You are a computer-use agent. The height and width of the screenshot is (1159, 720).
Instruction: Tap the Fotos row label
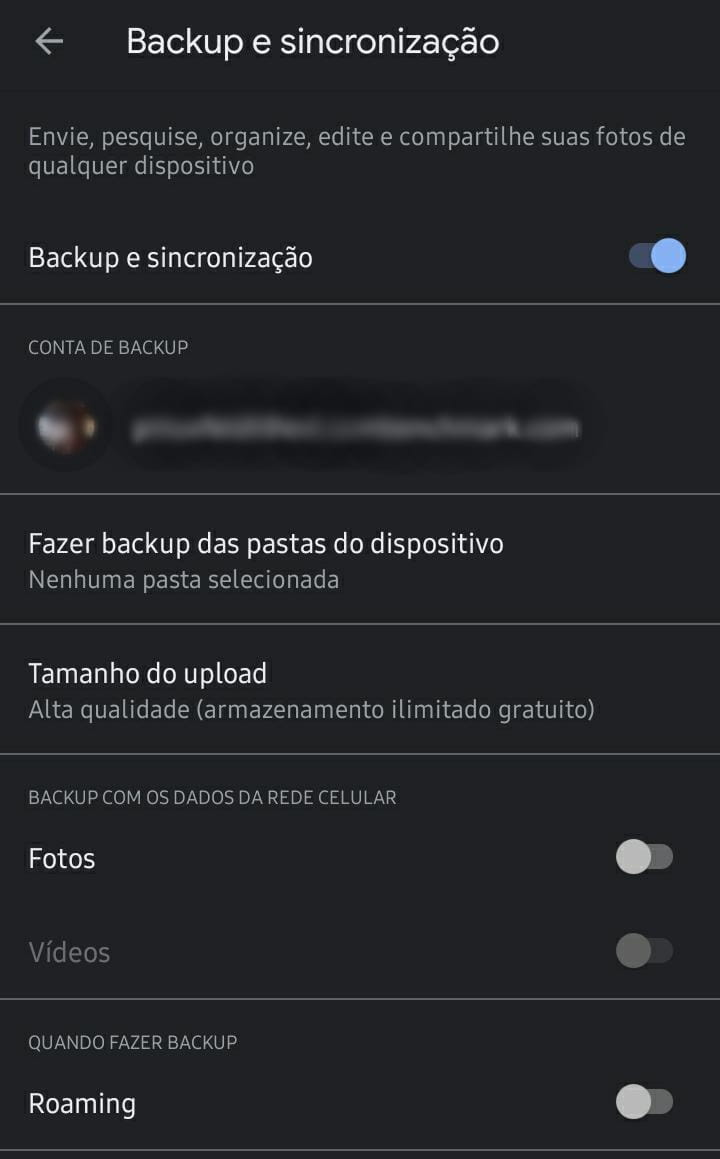tap(62, 857)
